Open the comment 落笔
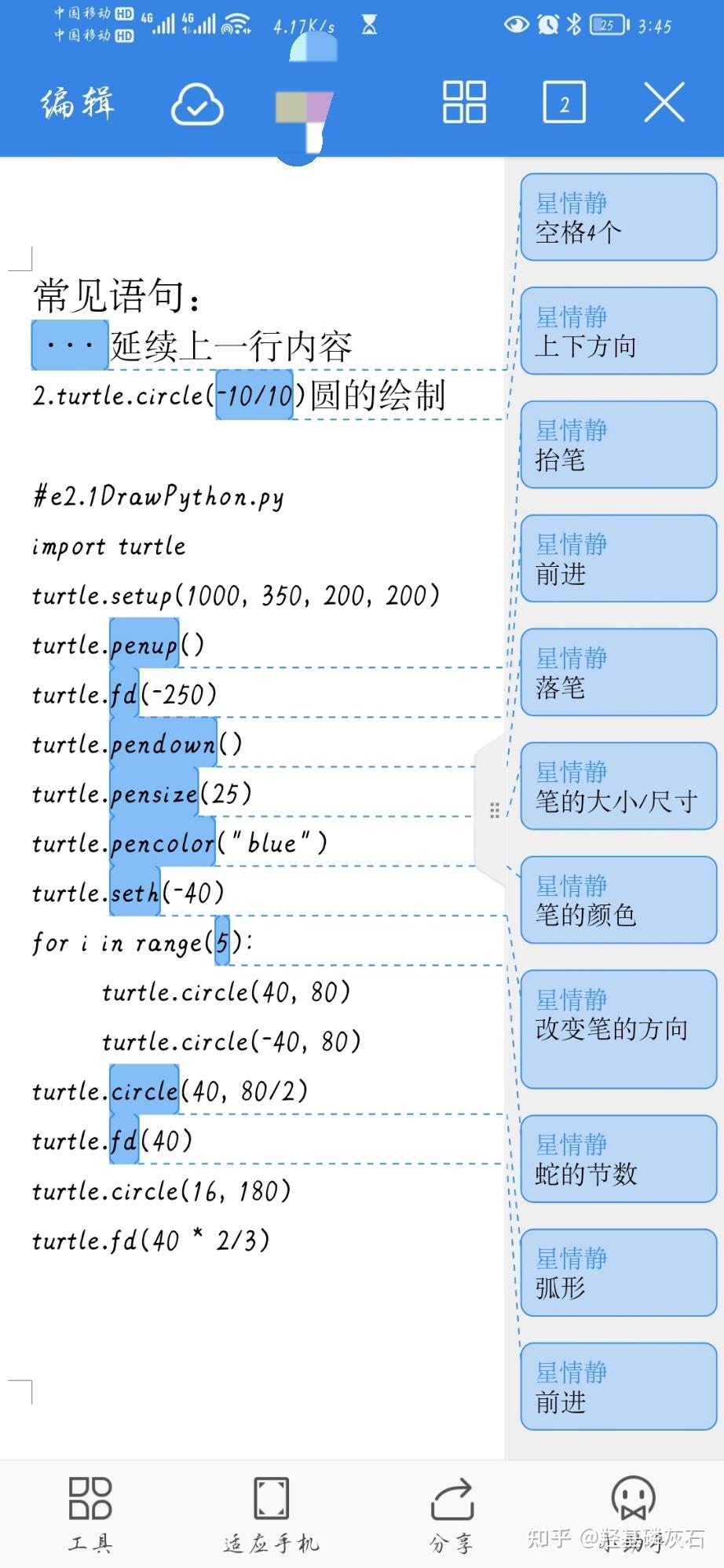 point(618,673)
